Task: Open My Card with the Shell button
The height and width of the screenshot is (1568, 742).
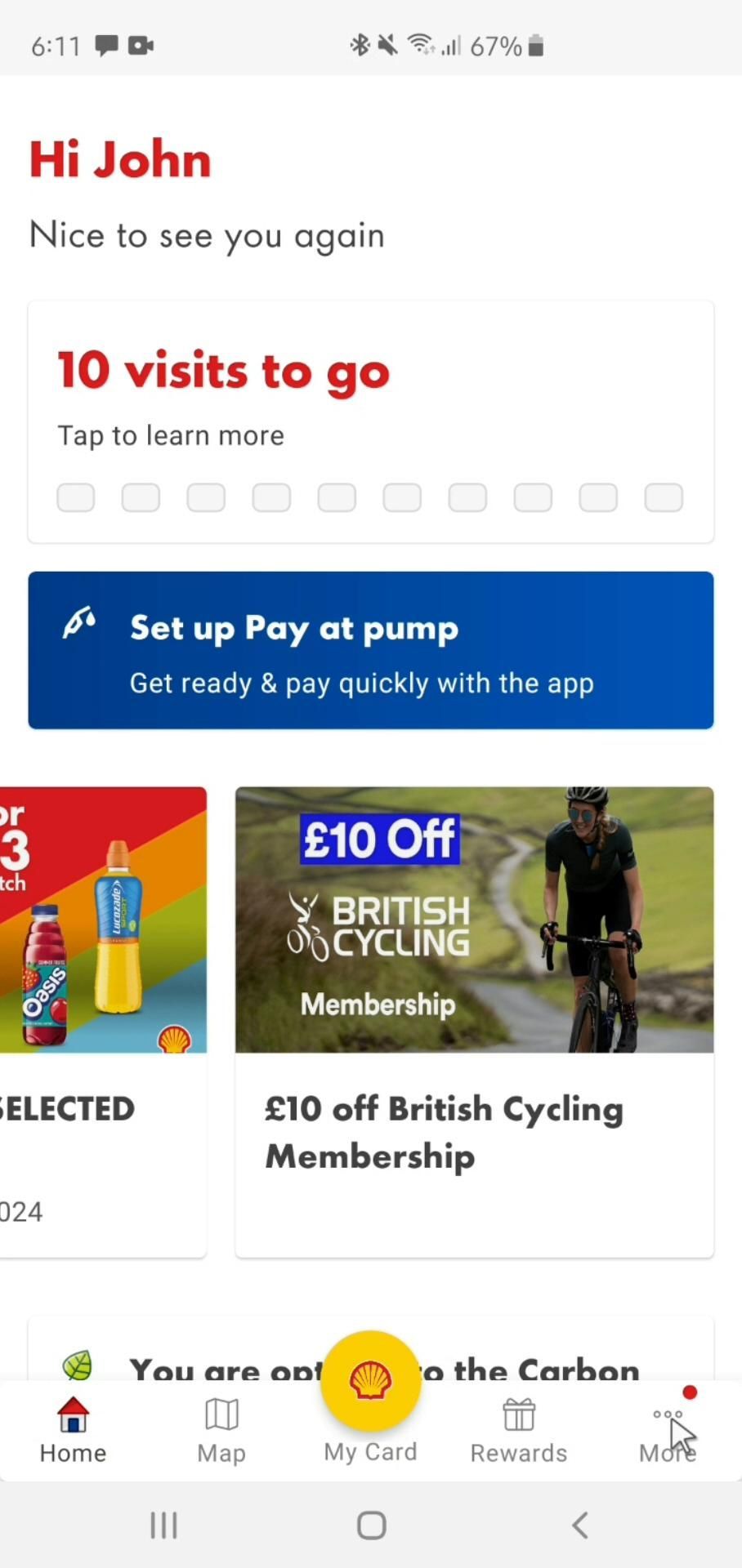Action: pyautogui.click(x=370, y=1382)
